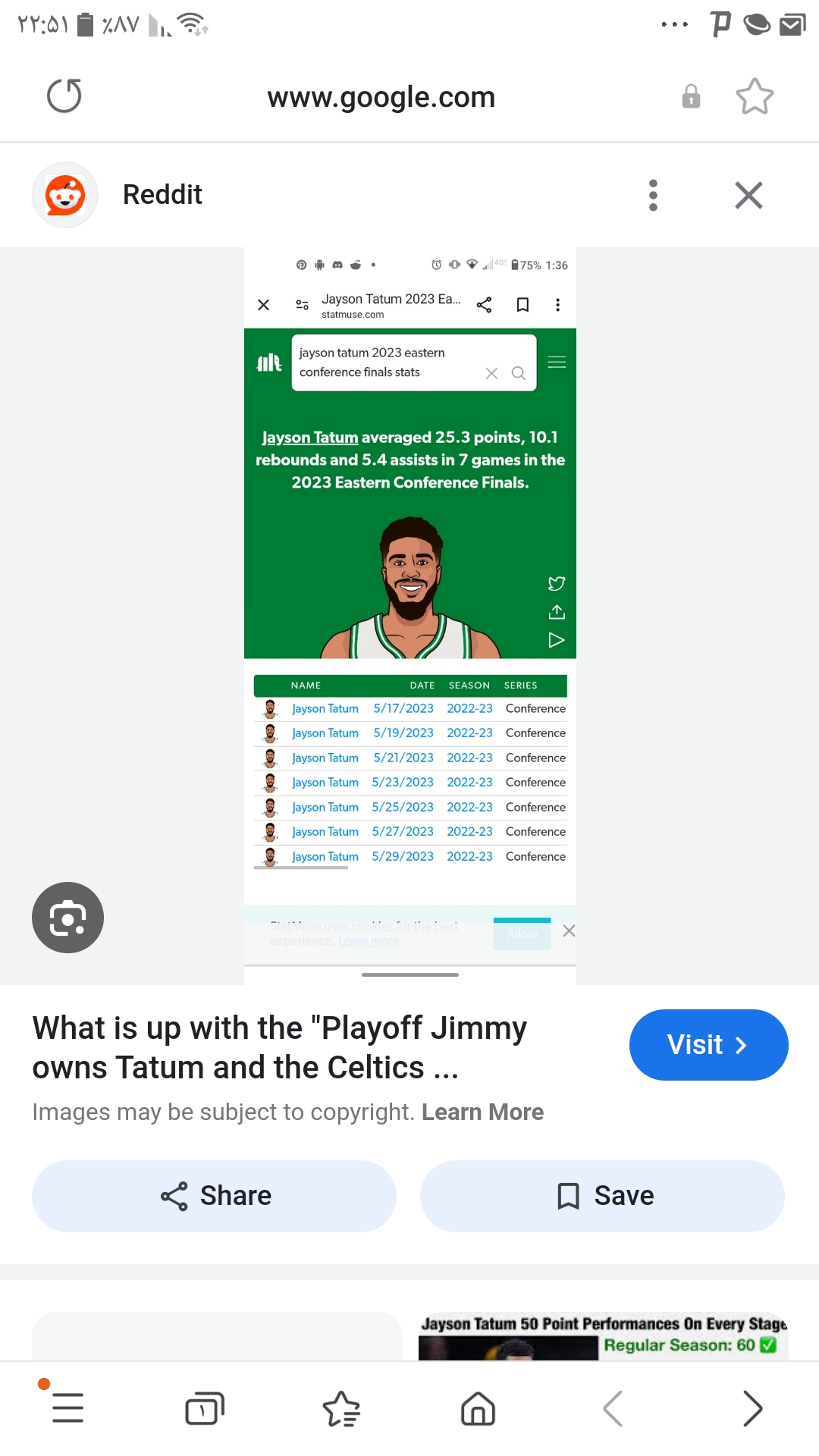Visit the Reddit source page
Screen dimensions: 819x1456
tap(708, 1044)
